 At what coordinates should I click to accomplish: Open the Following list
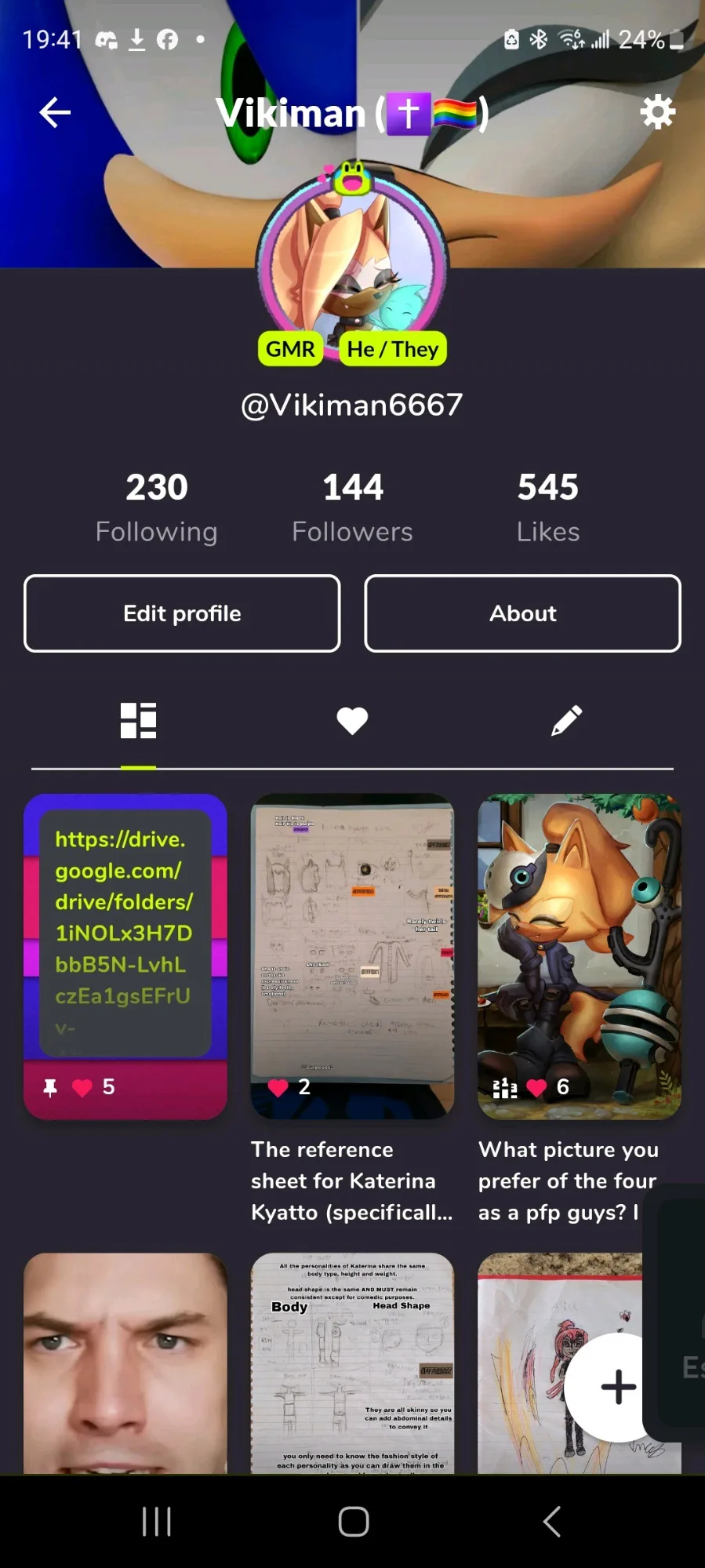[x=157, y=508]
